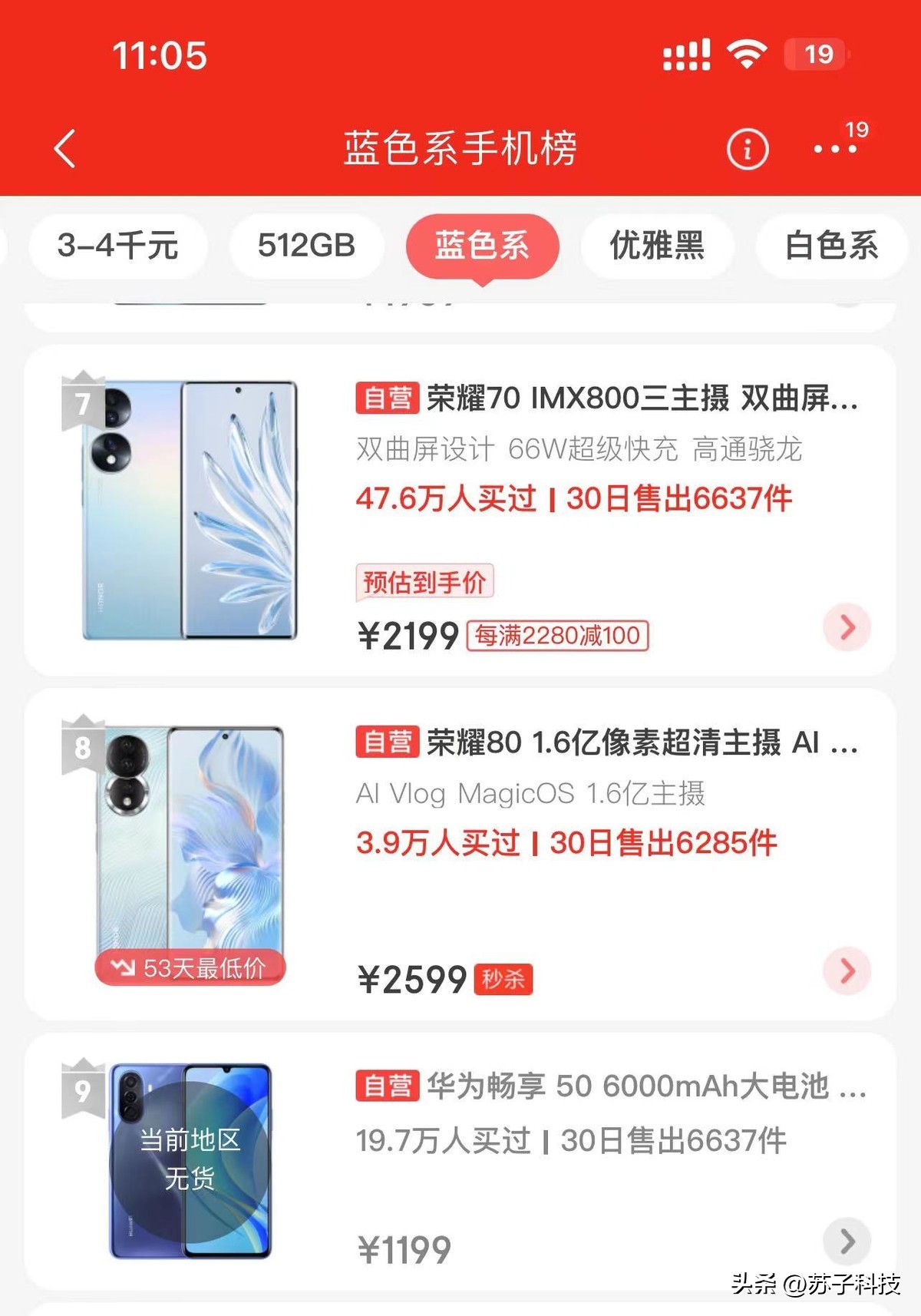Screen dimensions: 921x1316
Task: Select the 512GB storage filter
Action: [x=306, y=245]
